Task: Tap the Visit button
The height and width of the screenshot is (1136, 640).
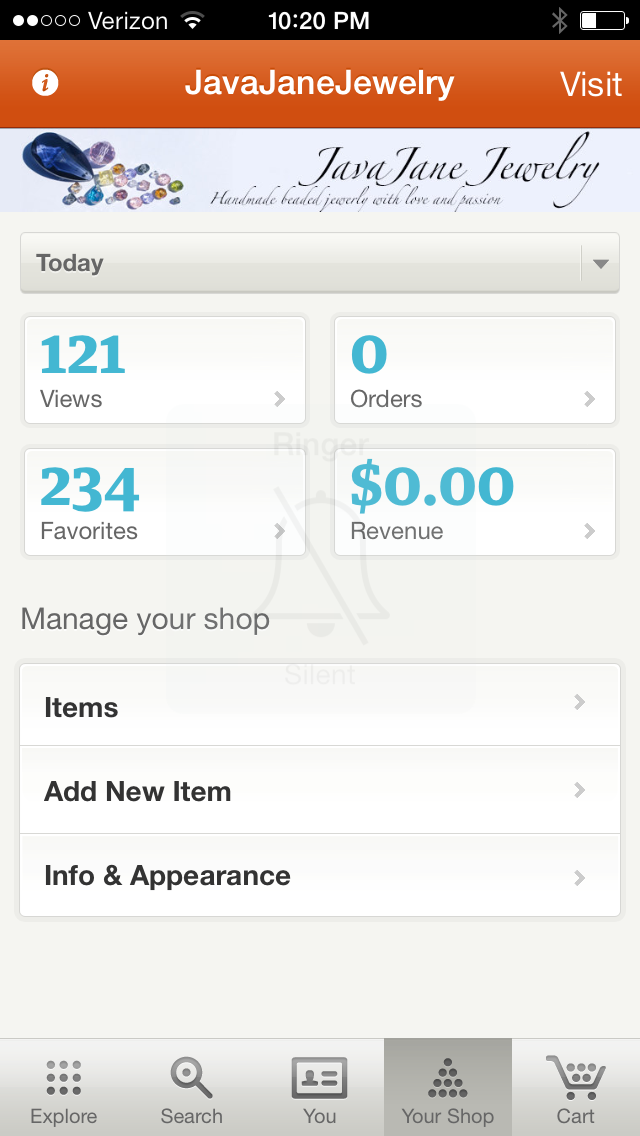Action: [591, 85]
